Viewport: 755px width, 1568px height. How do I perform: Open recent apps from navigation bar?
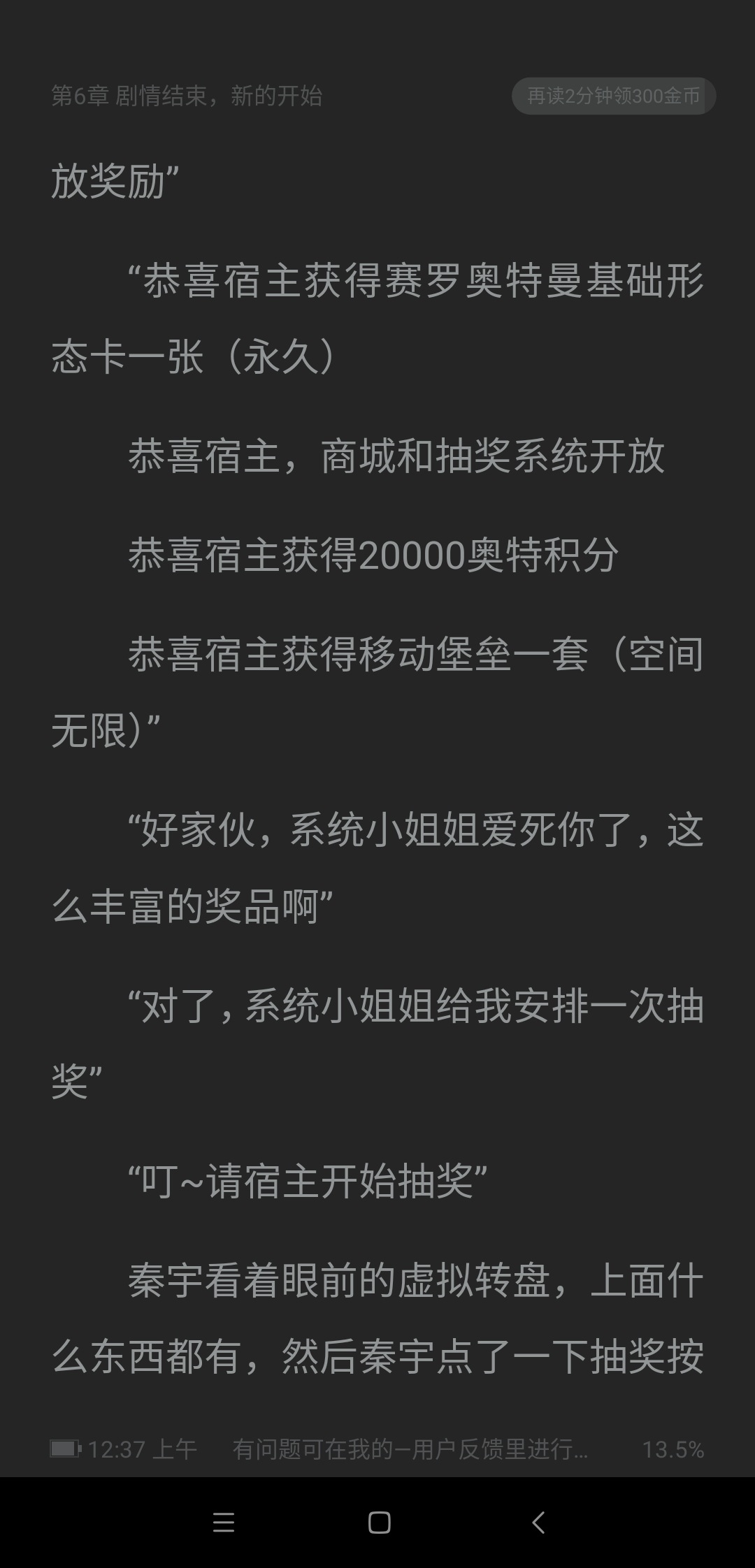[224, 1522]
